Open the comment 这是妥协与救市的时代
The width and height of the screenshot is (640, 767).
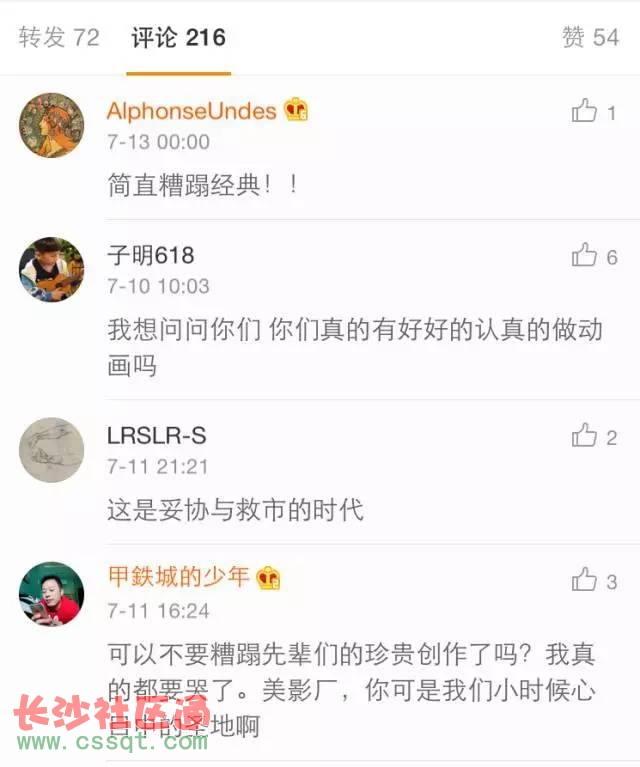235,511
